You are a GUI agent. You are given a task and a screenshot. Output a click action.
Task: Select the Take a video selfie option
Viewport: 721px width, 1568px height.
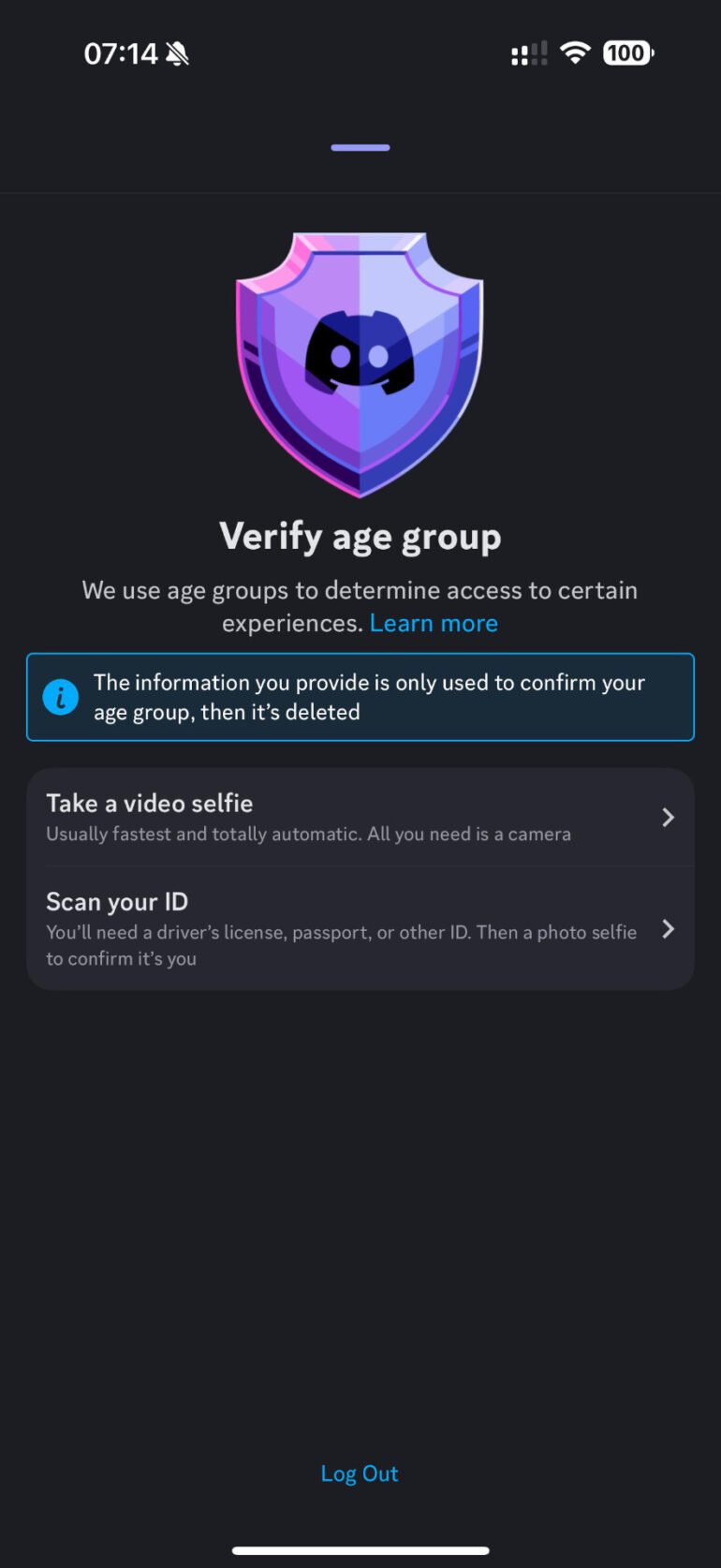(x=360, y=817)
